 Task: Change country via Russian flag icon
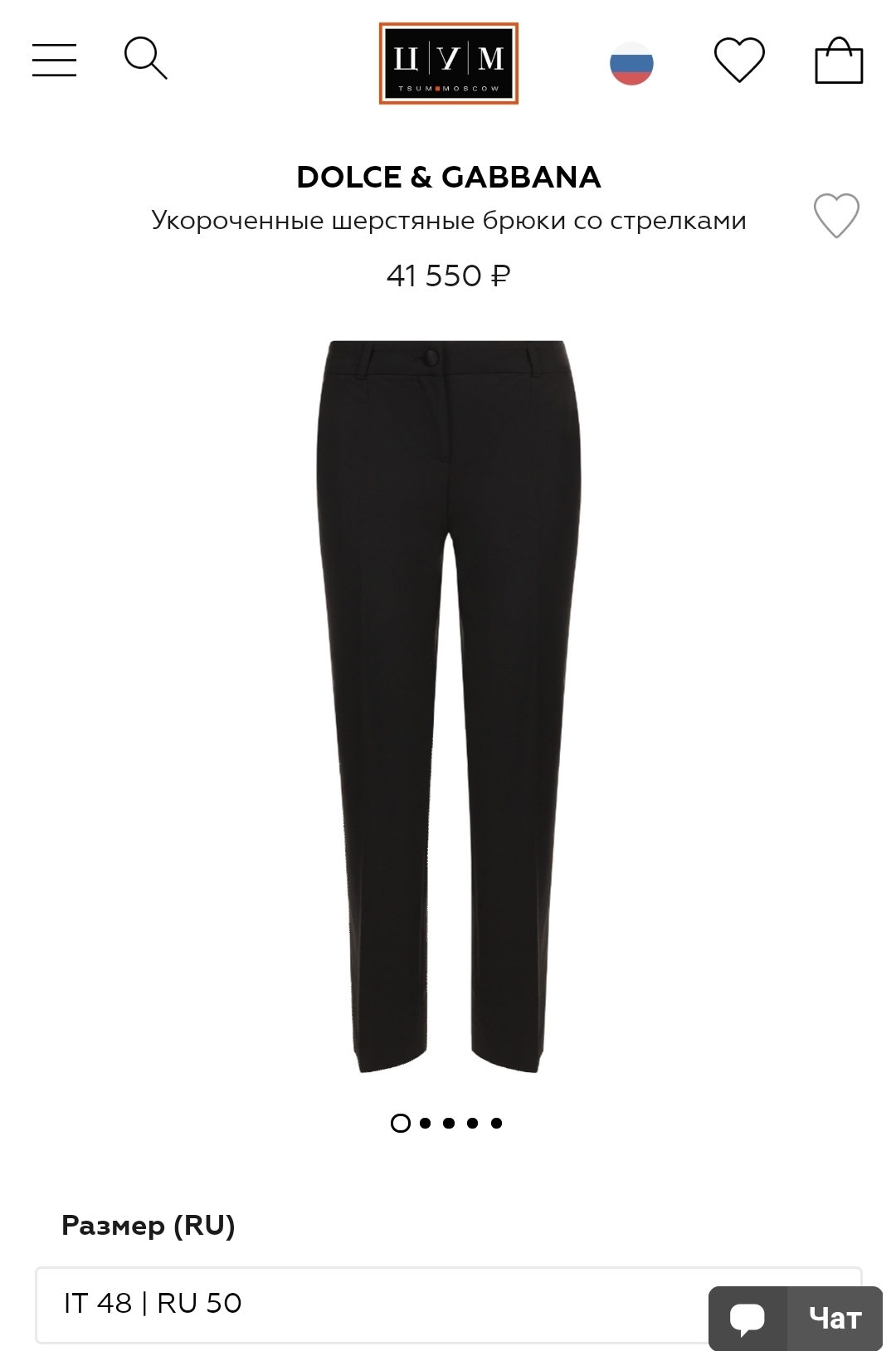pyautogui.click(x=631, y=63)
